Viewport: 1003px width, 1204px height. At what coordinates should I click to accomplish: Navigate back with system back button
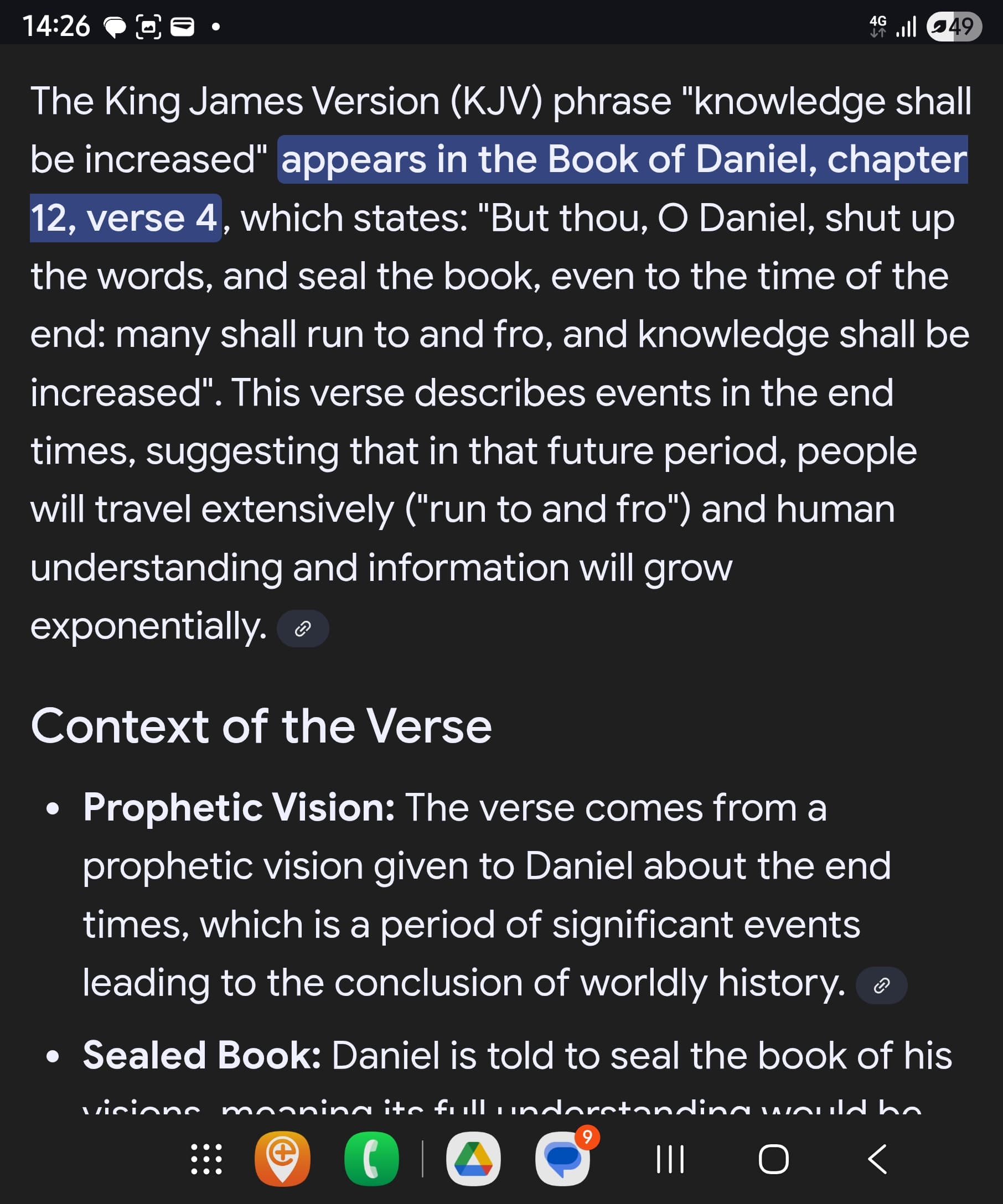pos(877,1159)
